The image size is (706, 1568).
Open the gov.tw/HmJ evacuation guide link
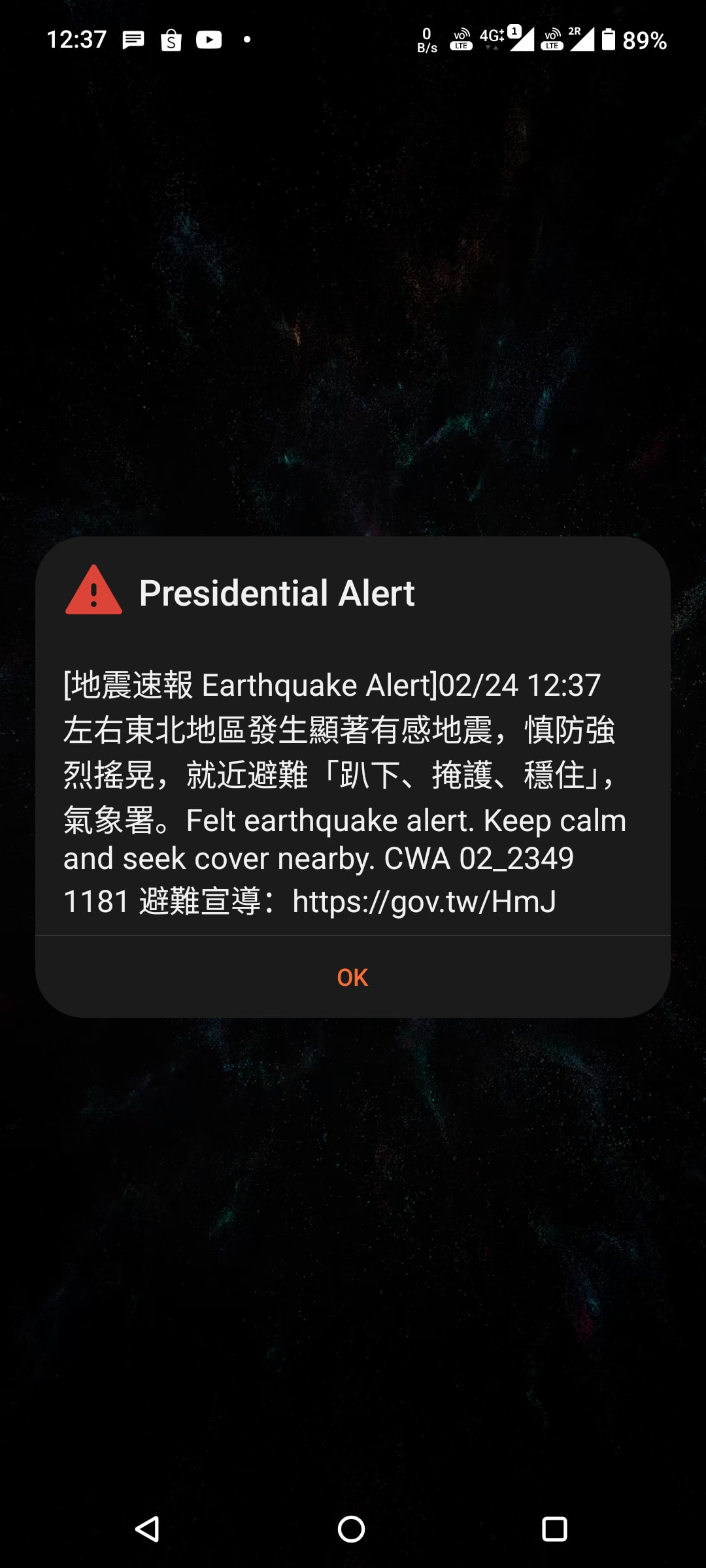pos(424,902)
